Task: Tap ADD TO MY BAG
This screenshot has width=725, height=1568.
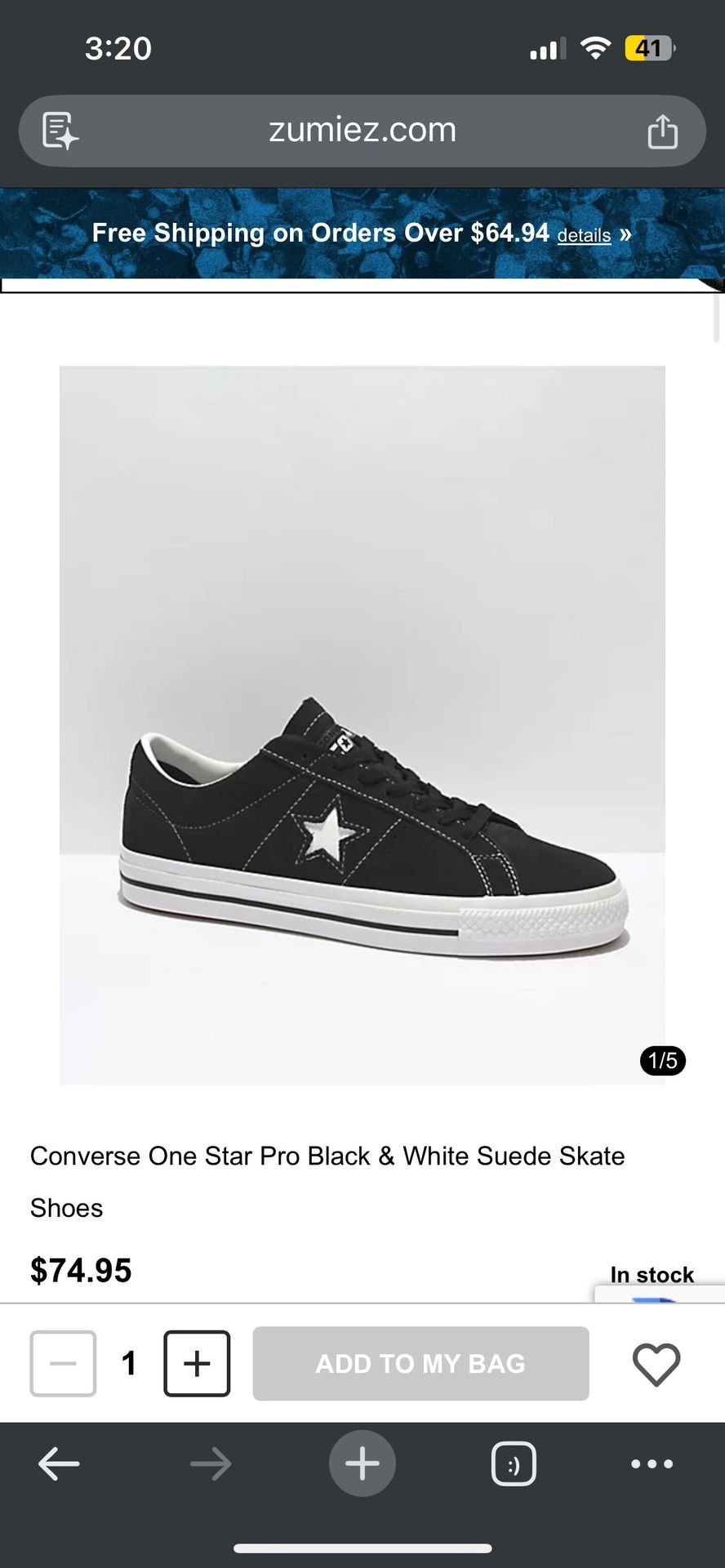Action: point(420,1362)
